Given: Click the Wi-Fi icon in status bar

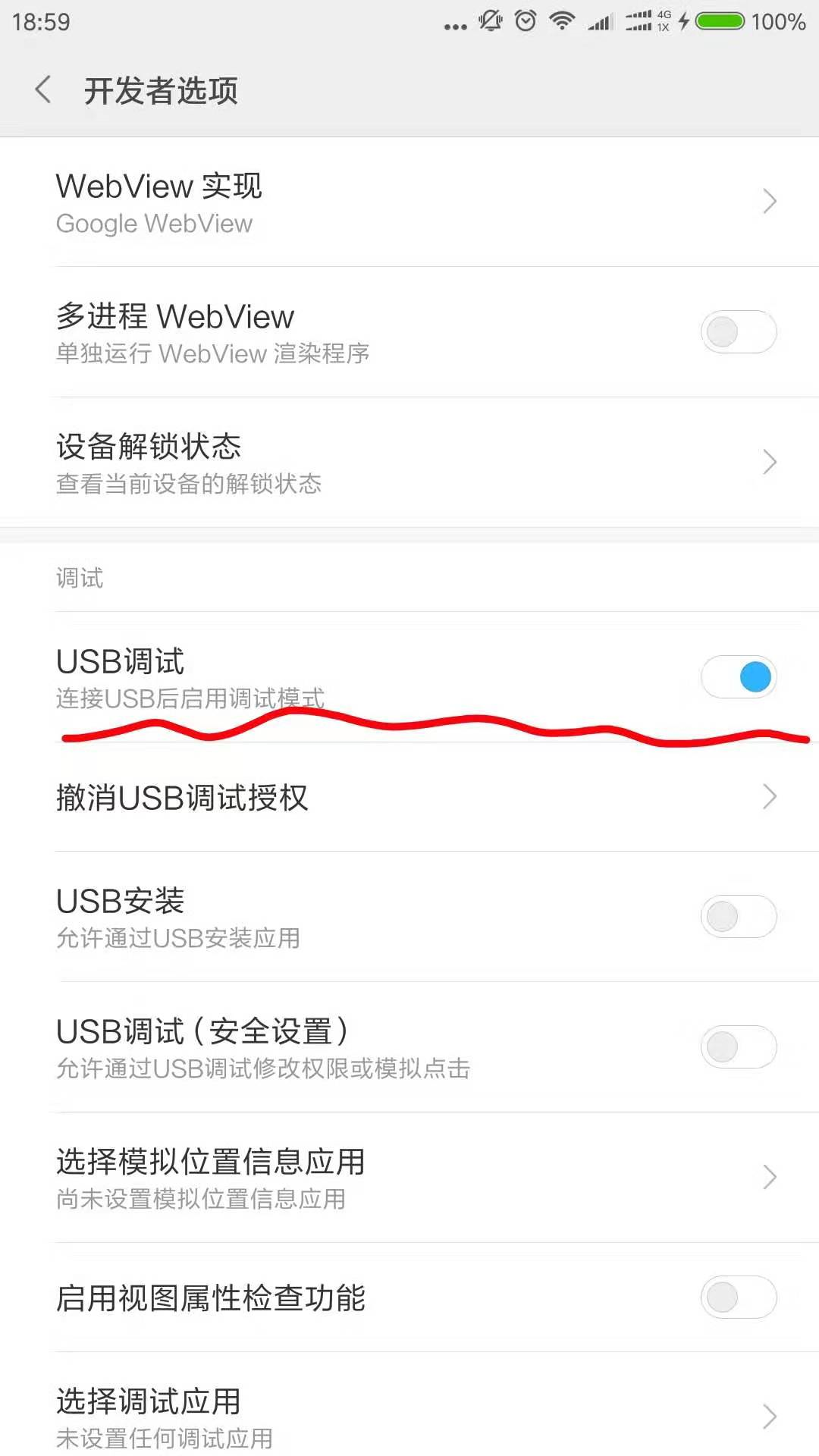Looking at the screenshot, I should [x=562, y=23].
